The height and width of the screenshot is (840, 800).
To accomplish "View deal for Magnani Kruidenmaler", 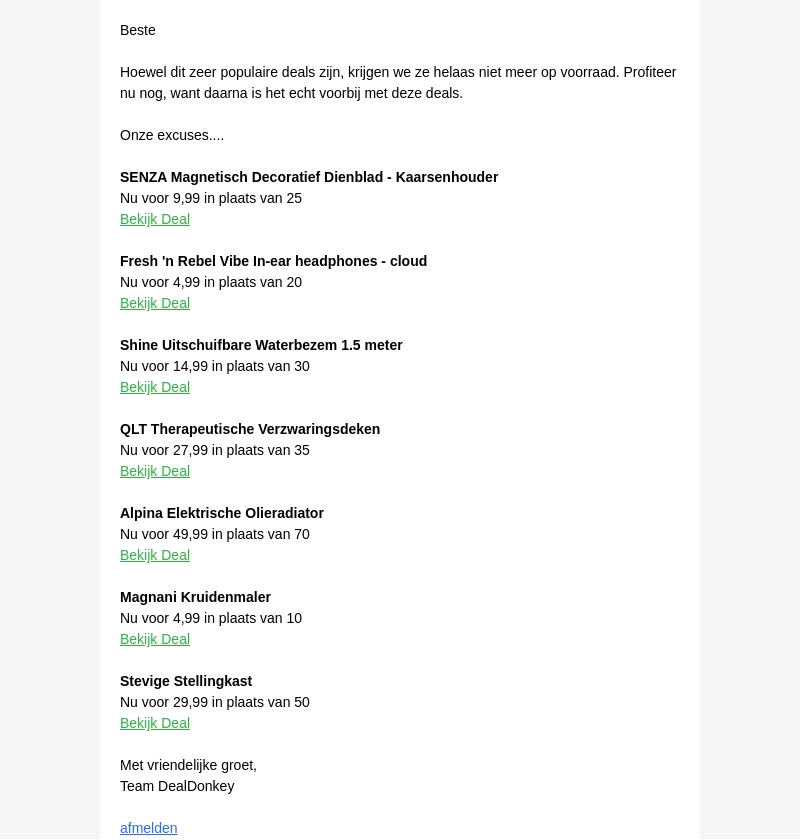I will coord(155,639).
